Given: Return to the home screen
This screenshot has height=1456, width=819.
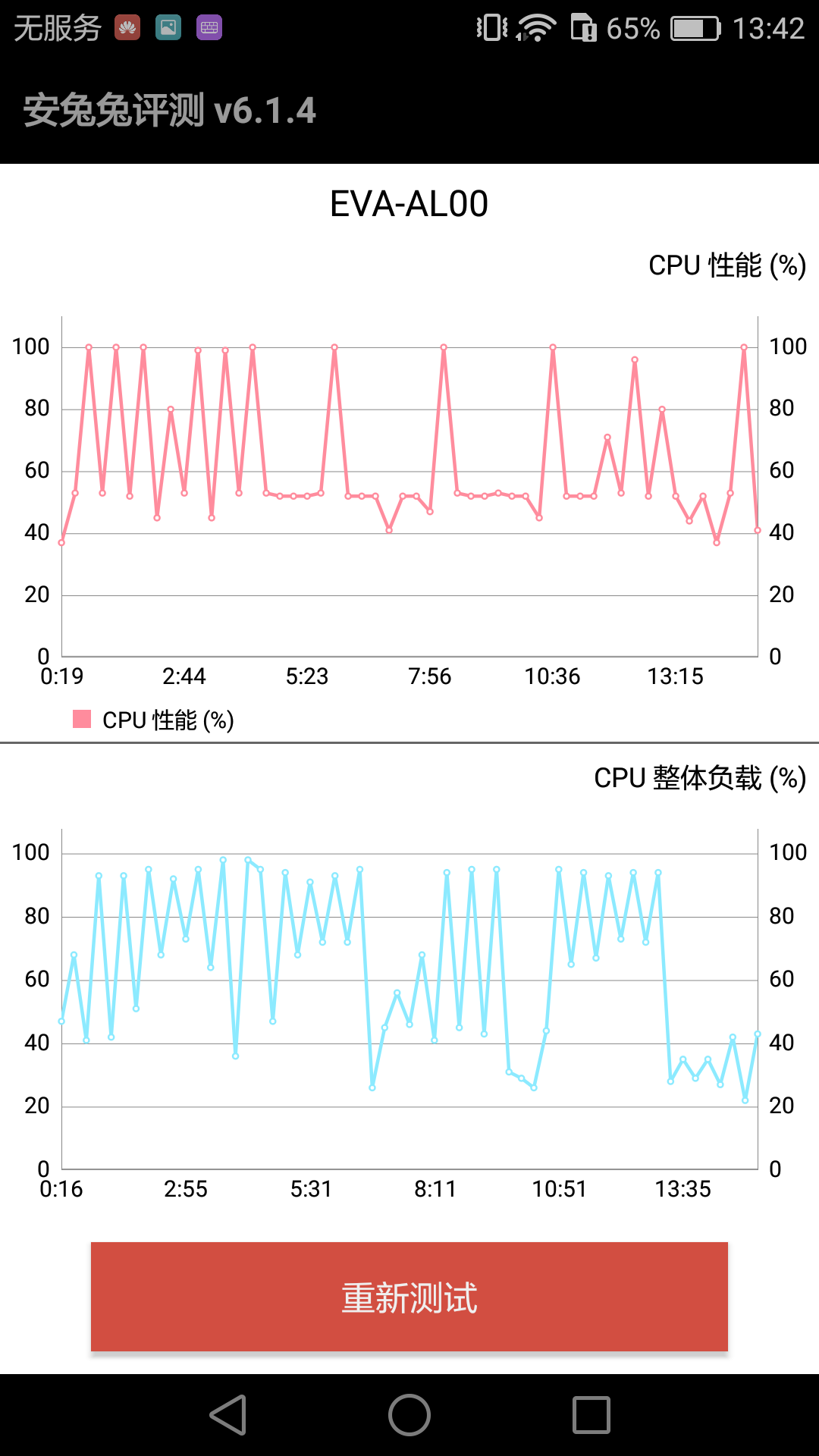Looking at the screenshot, I should coord(409,1415).
